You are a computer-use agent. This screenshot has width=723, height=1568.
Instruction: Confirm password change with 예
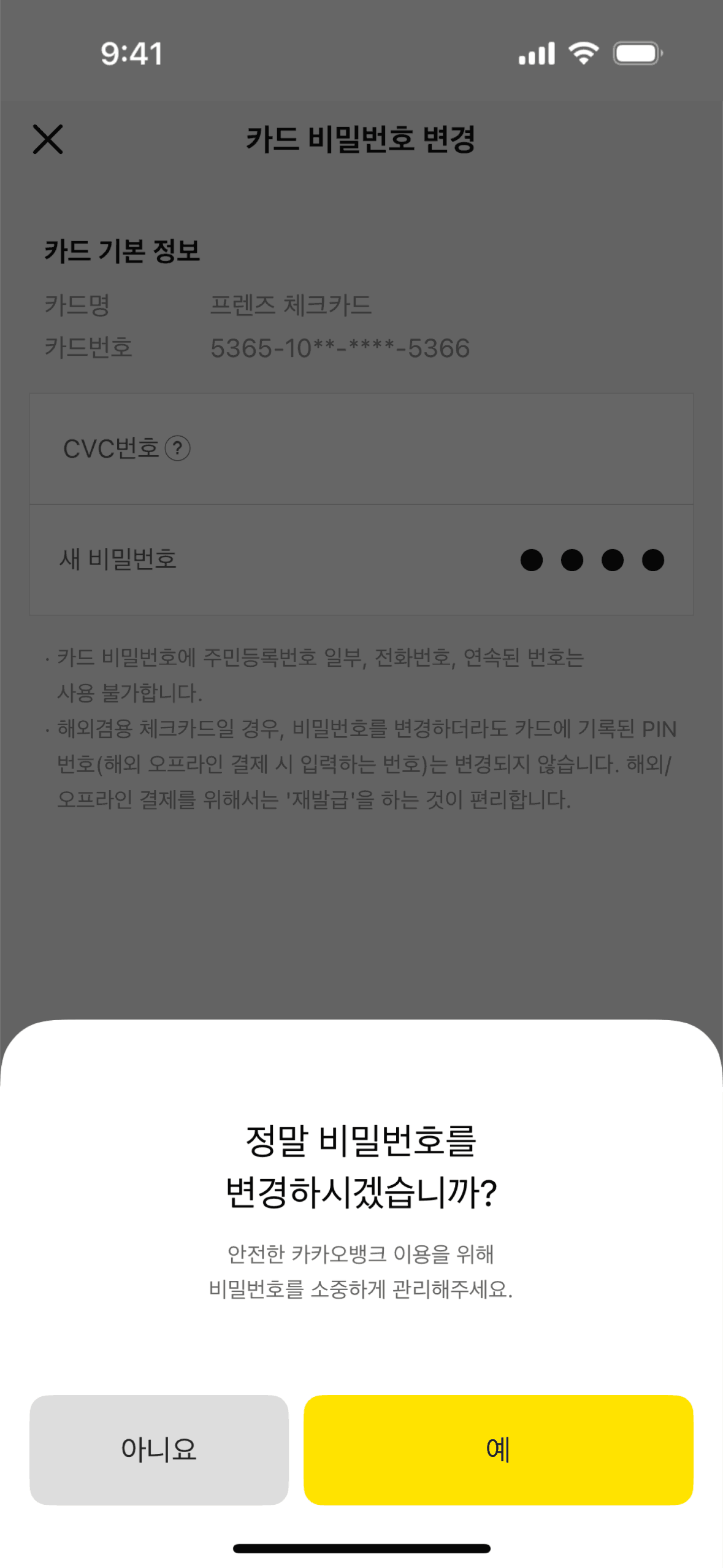coord(498,1449)
